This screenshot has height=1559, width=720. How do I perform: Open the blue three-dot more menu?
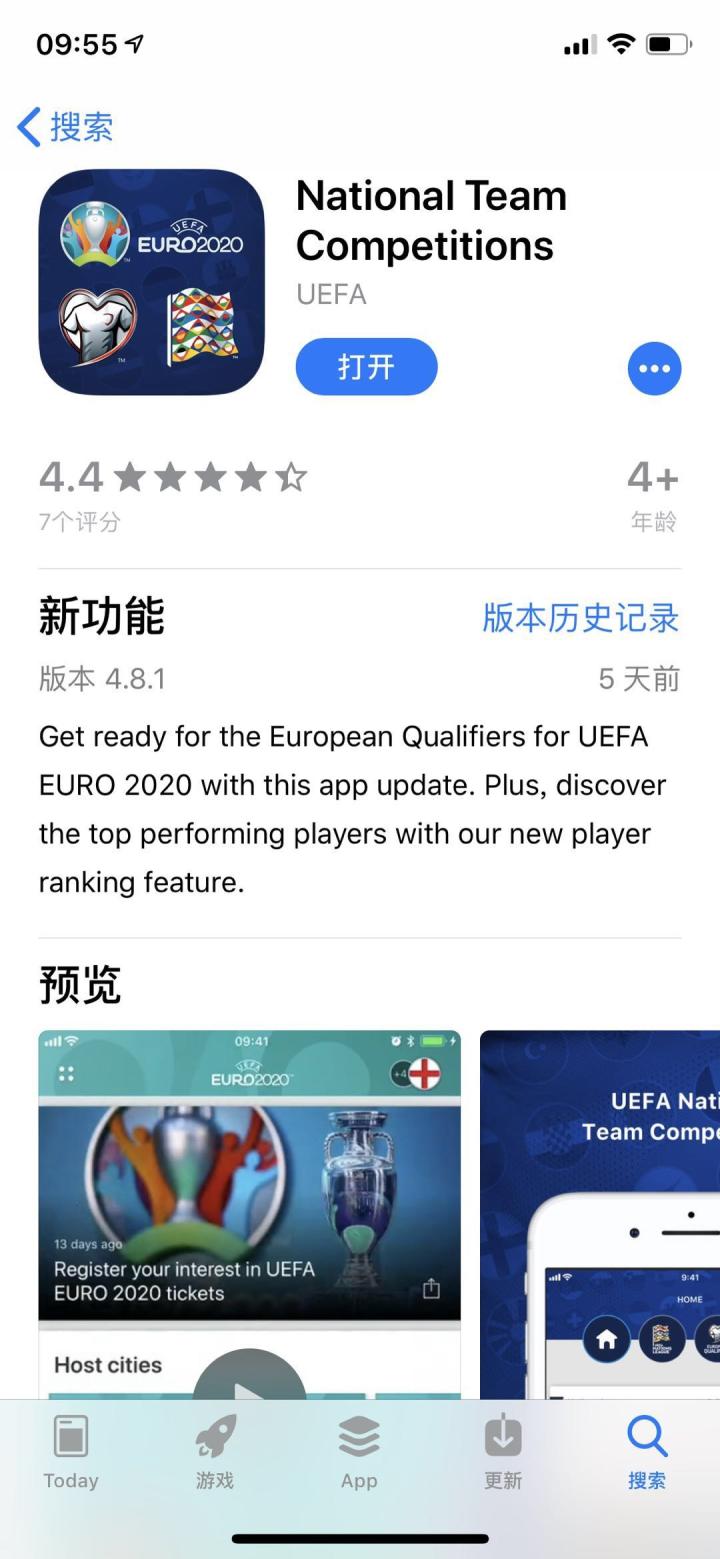point(654,369)
